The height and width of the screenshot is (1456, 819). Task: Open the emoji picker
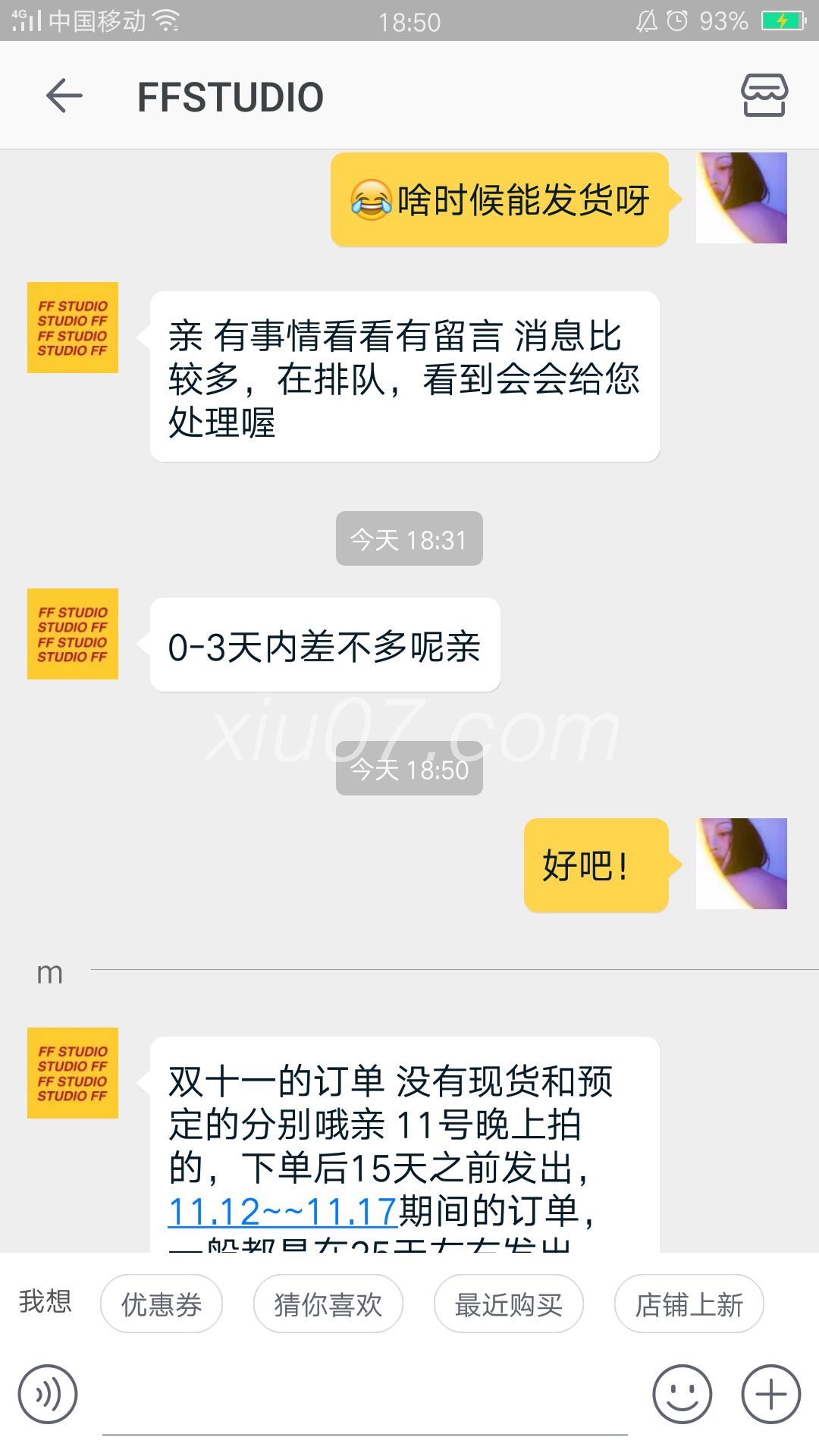pyautogui.click(x=682, y=1394)
